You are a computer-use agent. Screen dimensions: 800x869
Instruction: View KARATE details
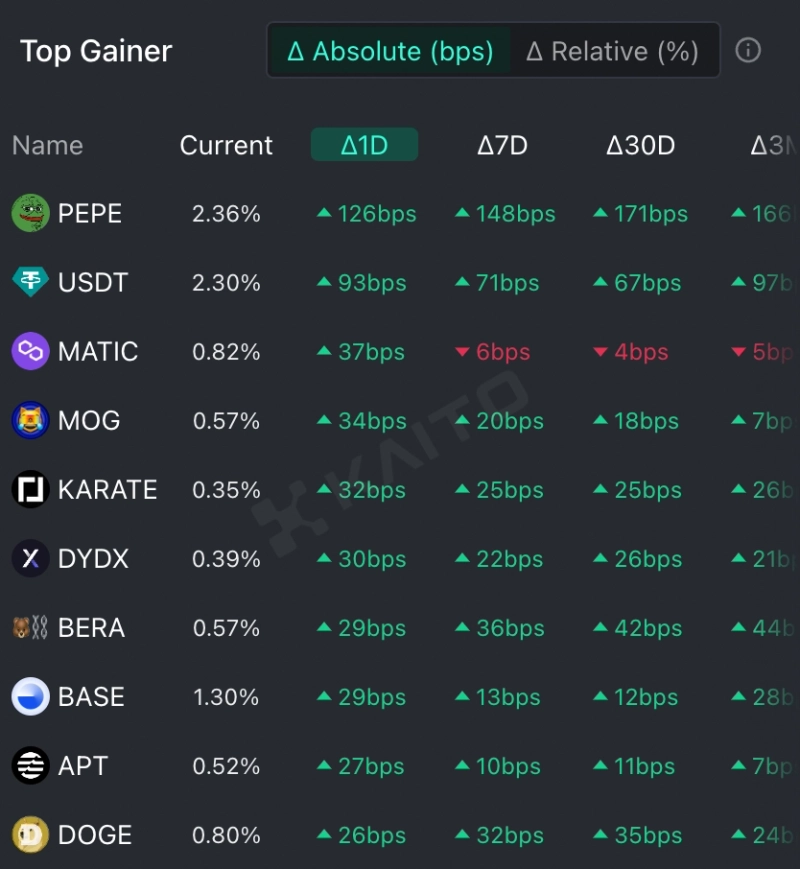point(107,490)
